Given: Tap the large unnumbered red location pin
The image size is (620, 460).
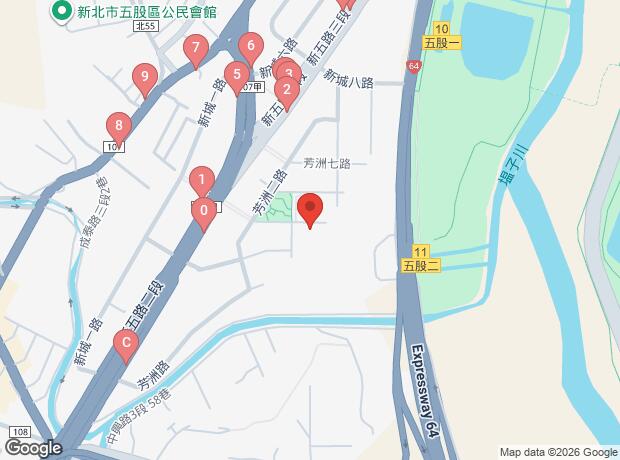Looking at the screenshot, I should (310, 210).
